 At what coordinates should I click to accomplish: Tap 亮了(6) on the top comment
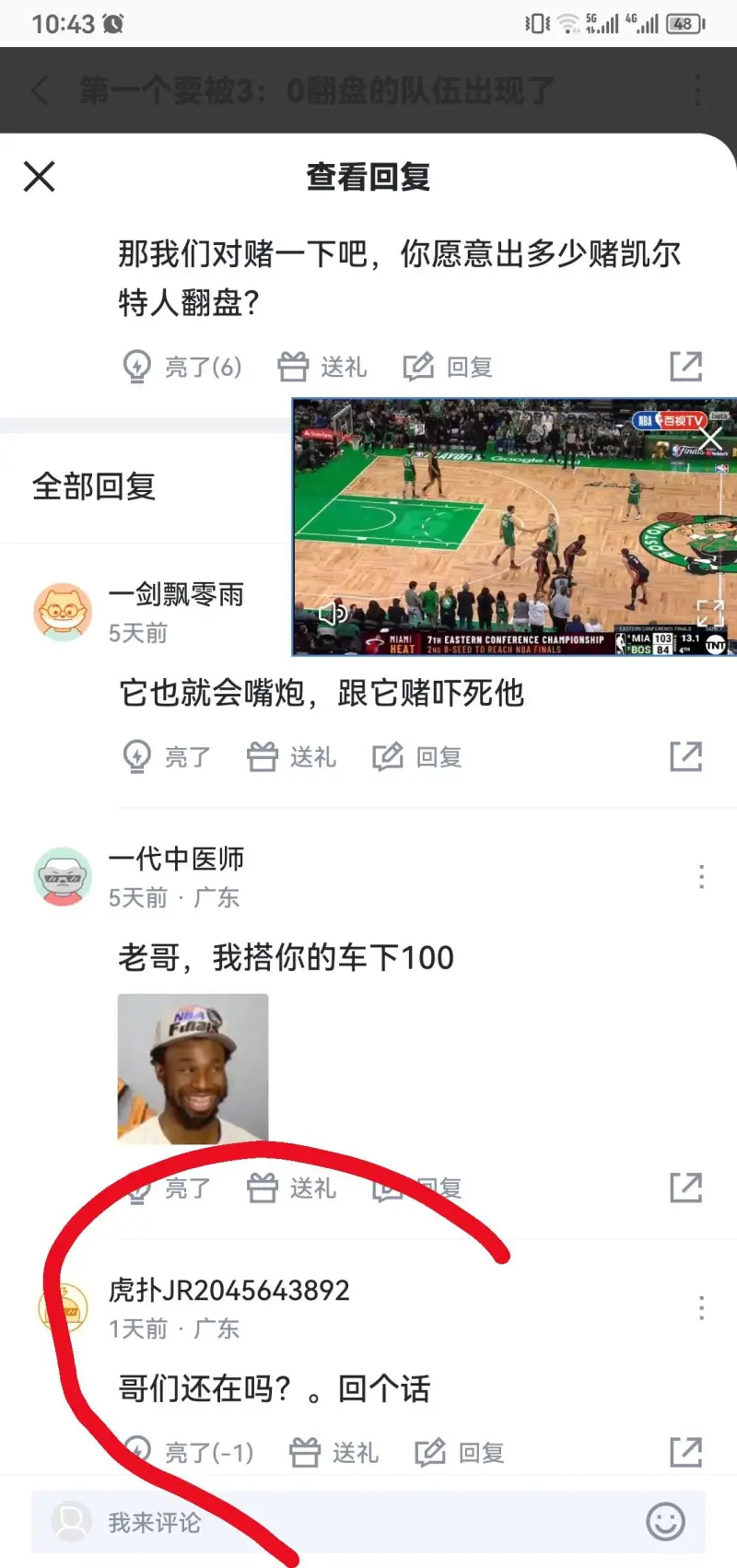coord(182,367)
